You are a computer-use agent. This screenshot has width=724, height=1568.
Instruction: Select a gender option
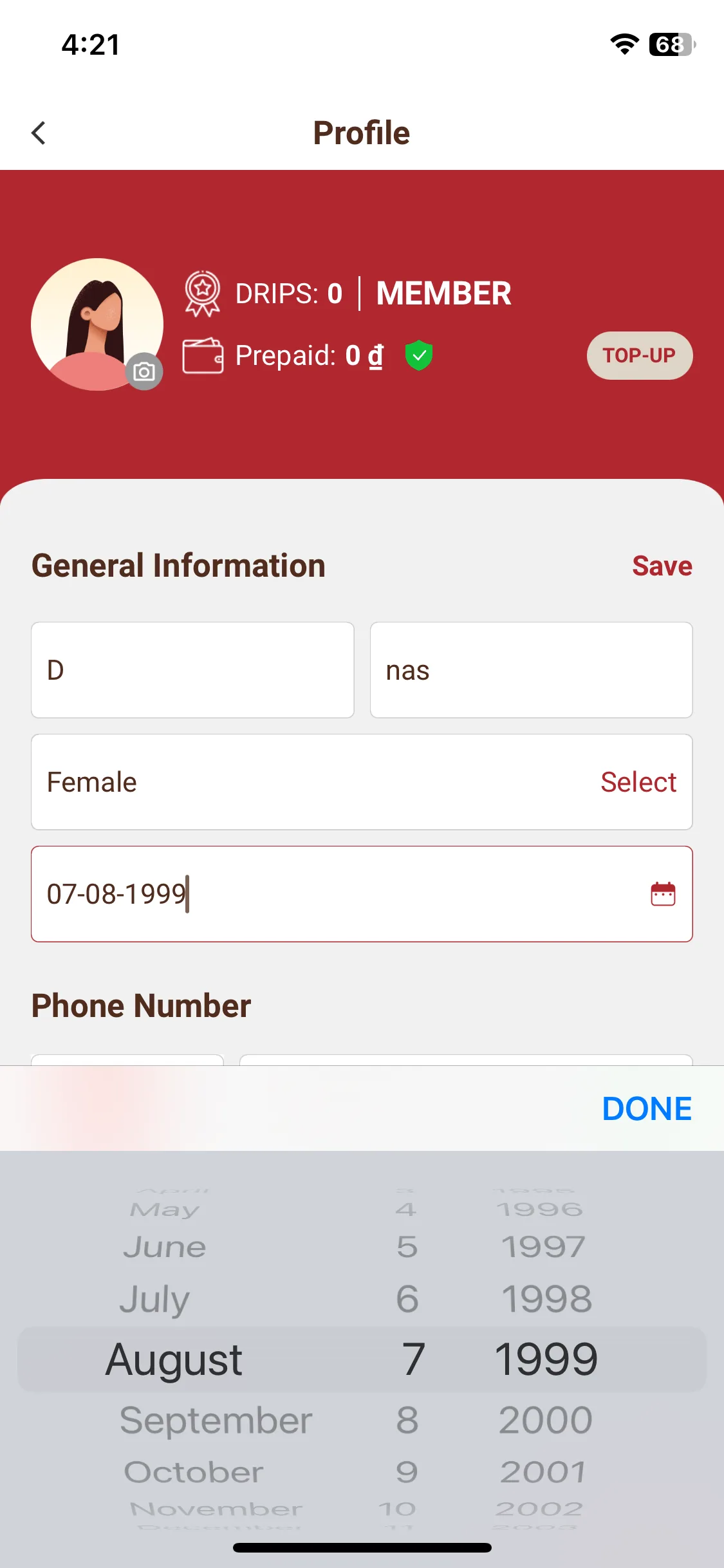click(638, 782)
